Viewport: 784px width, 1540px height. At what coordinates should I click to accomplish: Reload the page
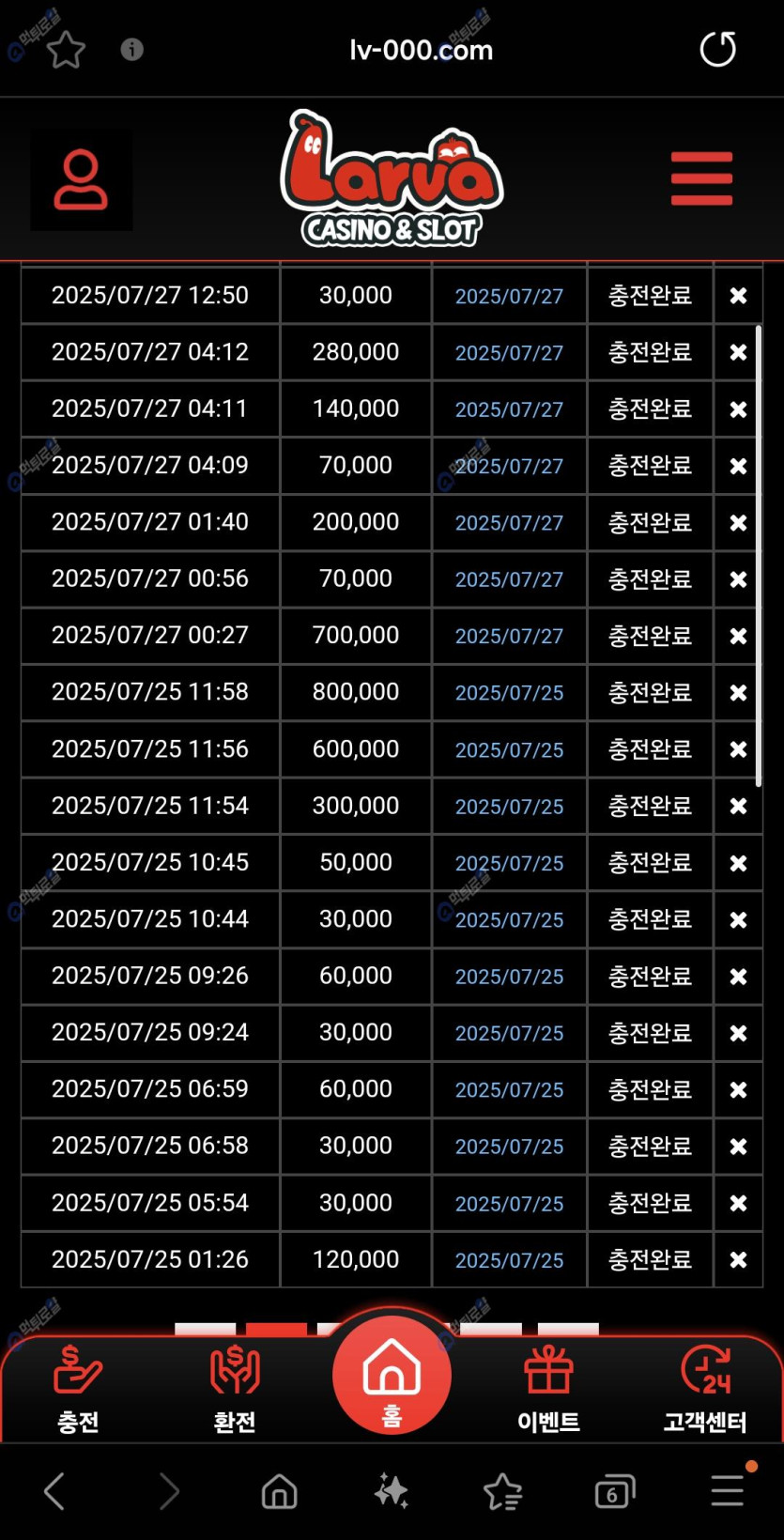(718, 50)
